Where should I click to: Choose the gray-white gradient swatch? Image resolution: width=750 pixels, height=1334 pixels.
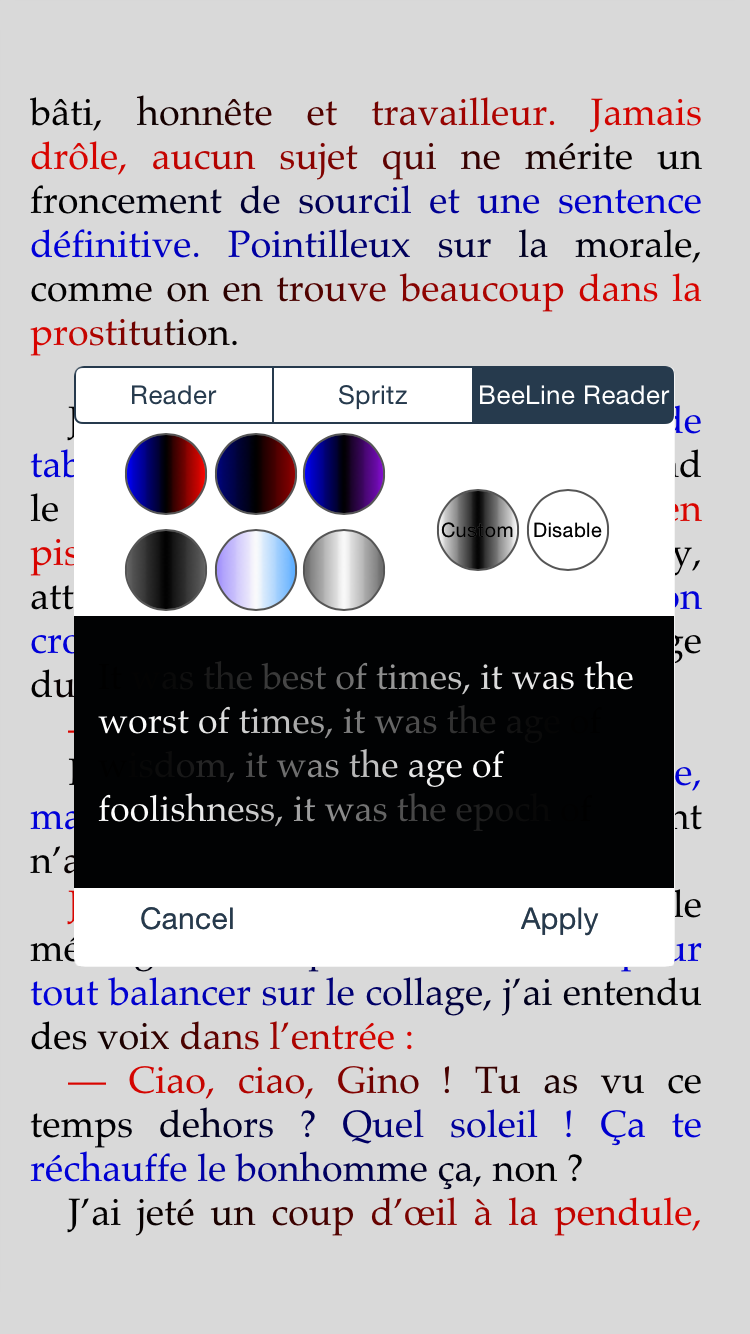coord(344,569)
